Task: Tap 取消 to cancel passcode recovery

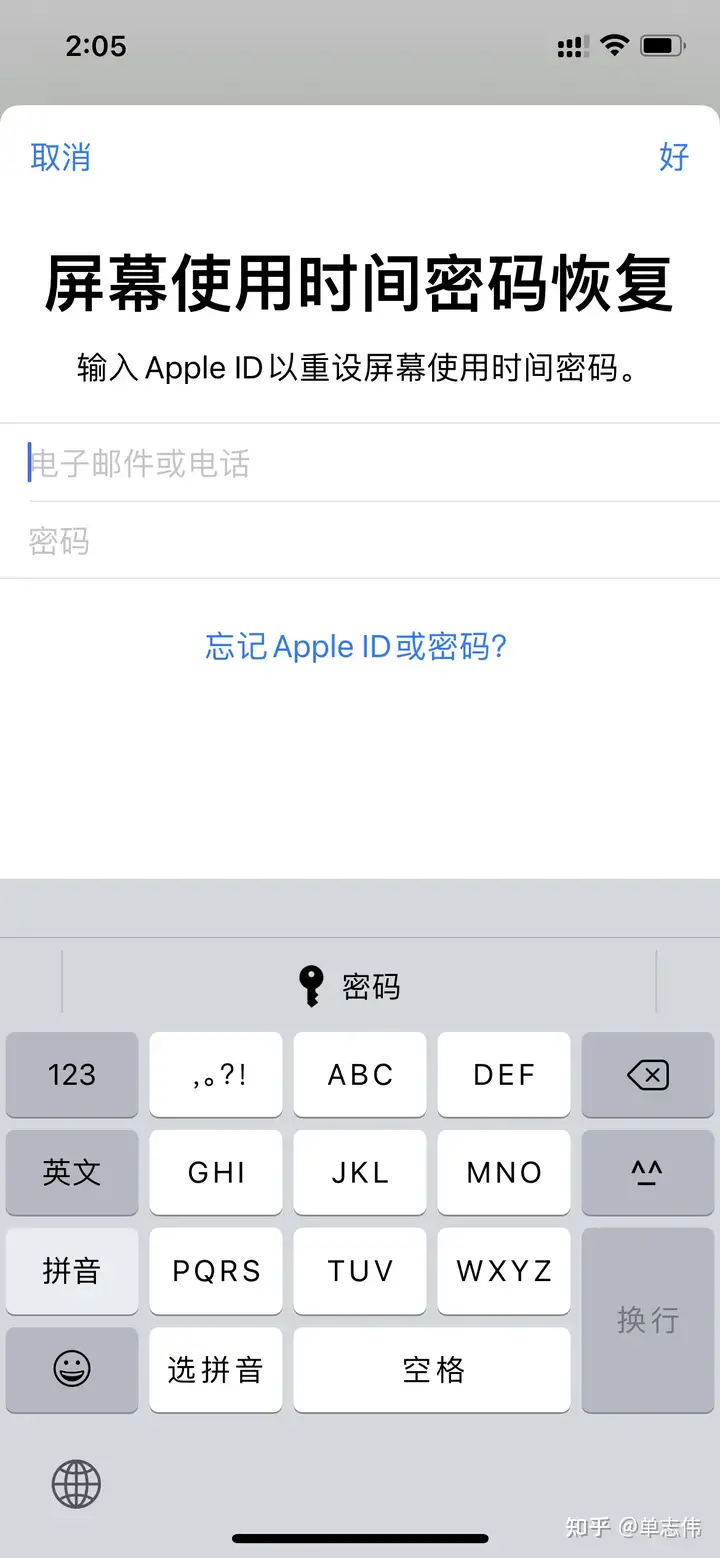Action: 61,157
